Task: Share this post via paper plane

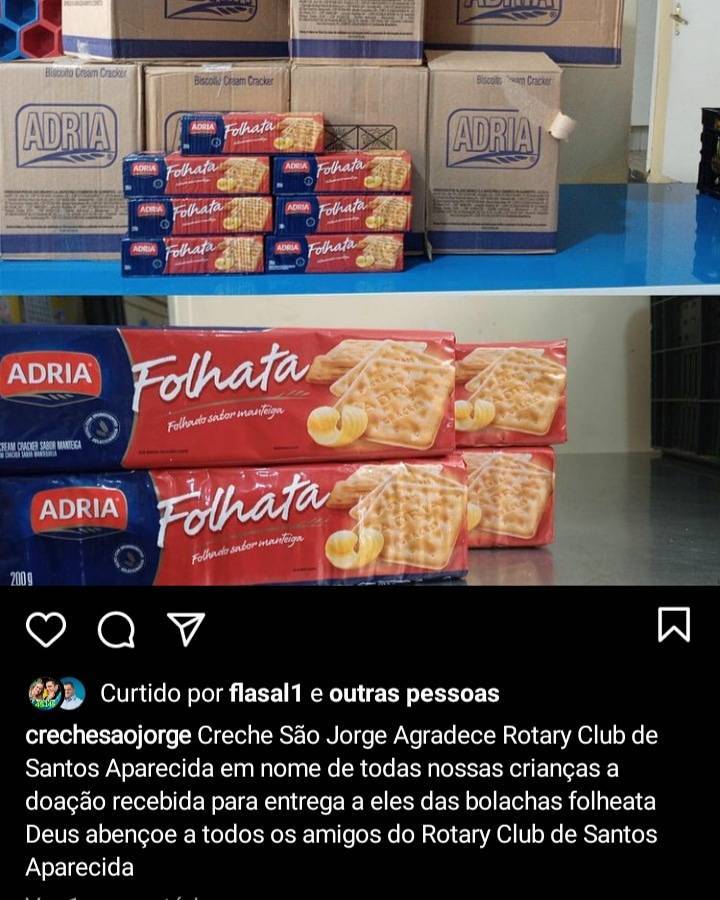Action: pyautogui.click(x=186, y=629)
